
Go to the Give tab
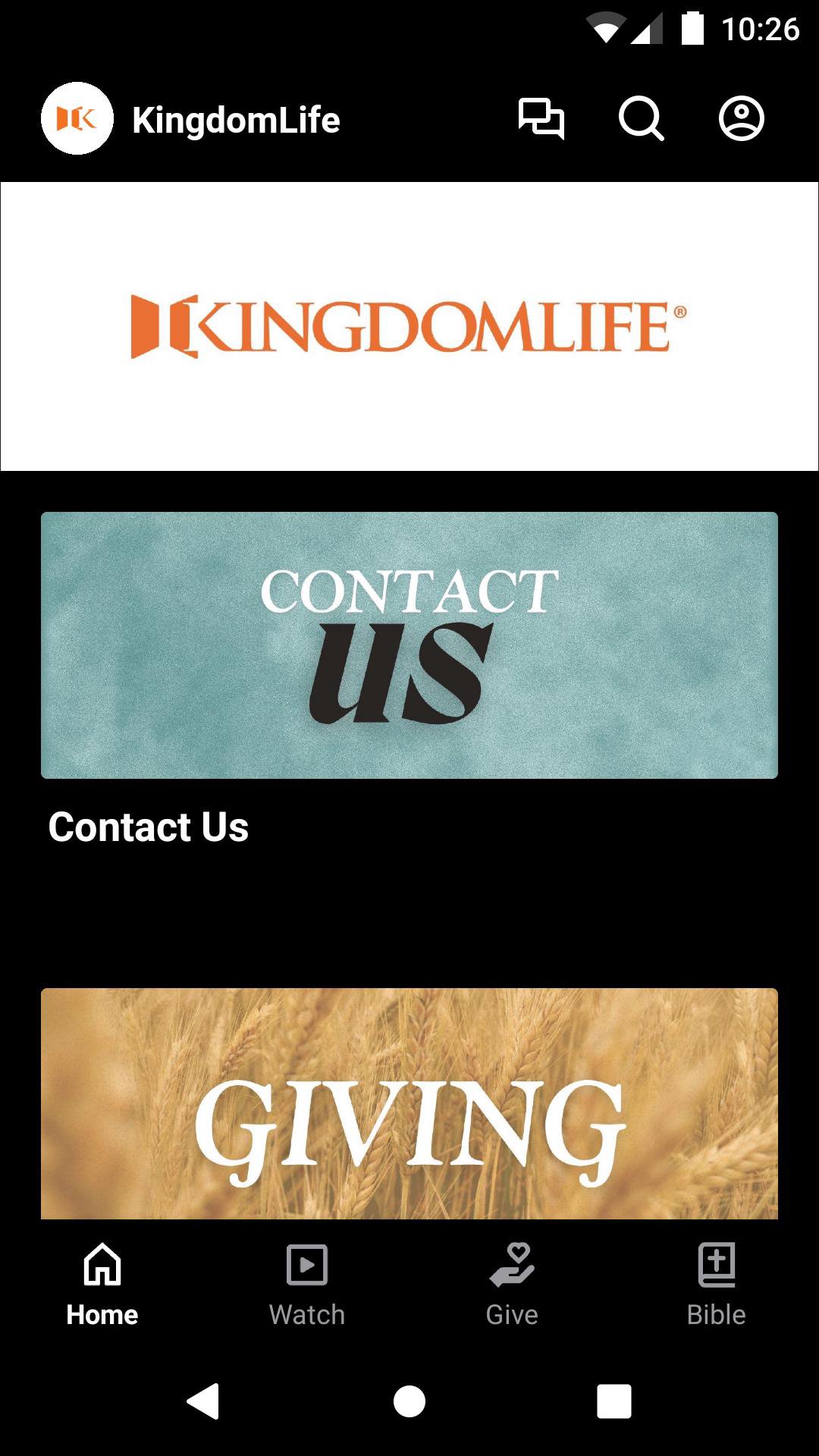pos(512,1285)
